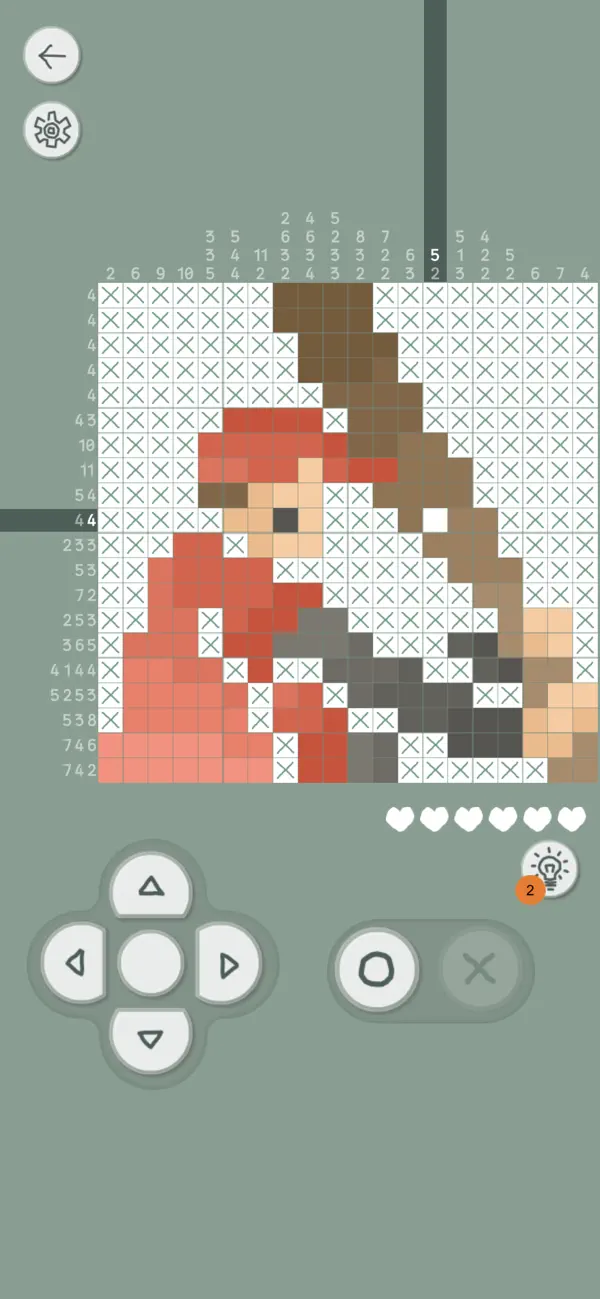Viewport: 600px width, 1299px height.
Task: Go back with the arrow button
Action: pyautogui.click(x=52, y=56)
